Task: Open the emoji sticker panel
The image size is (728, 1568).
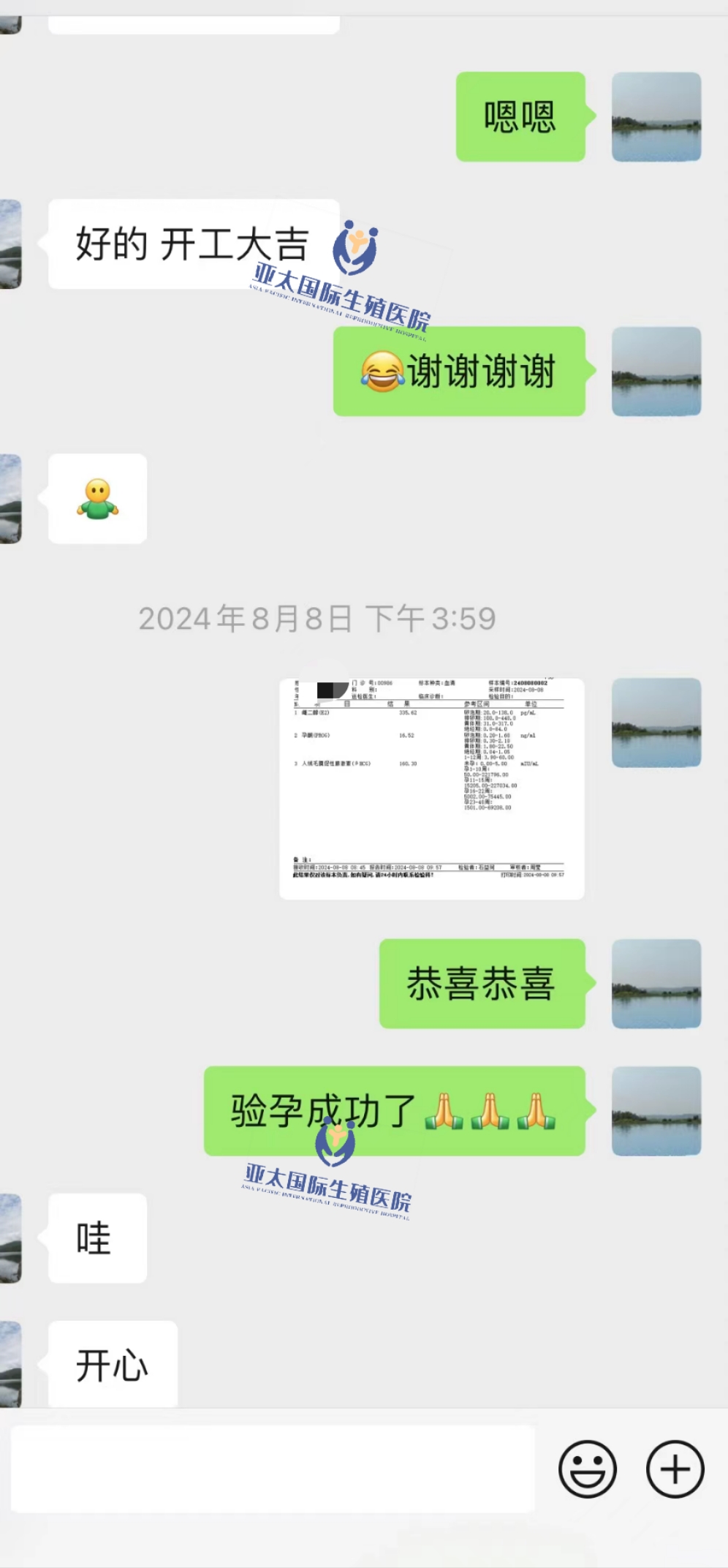Action: point(587,1469)
